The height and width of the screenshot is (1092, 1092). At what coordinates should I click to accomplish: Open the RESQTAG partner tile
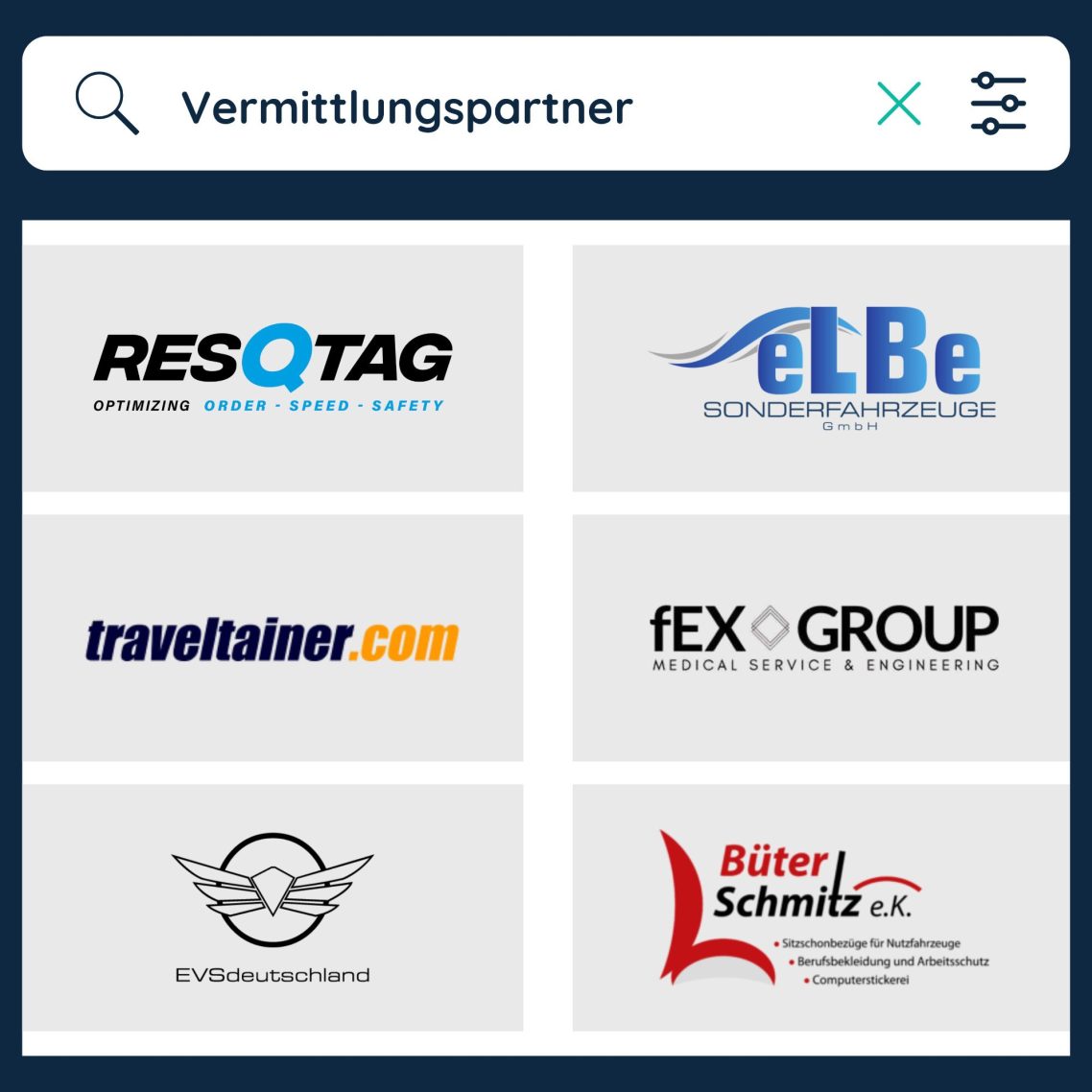pos(273,368)
